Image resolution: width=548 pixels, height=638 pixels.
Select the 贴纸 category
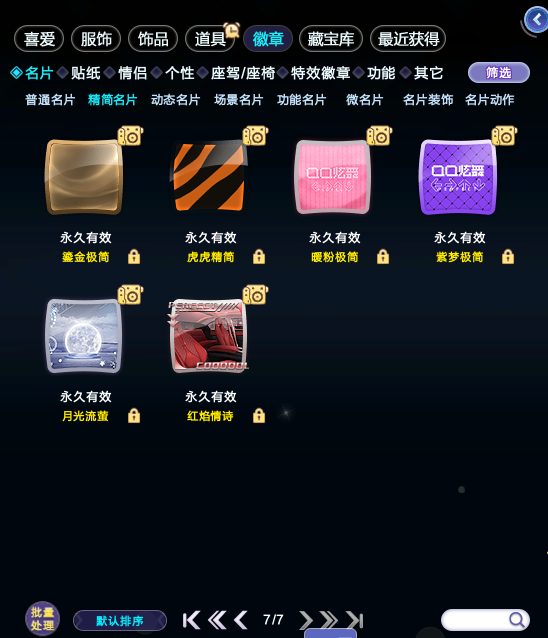(x=85, y=73)
